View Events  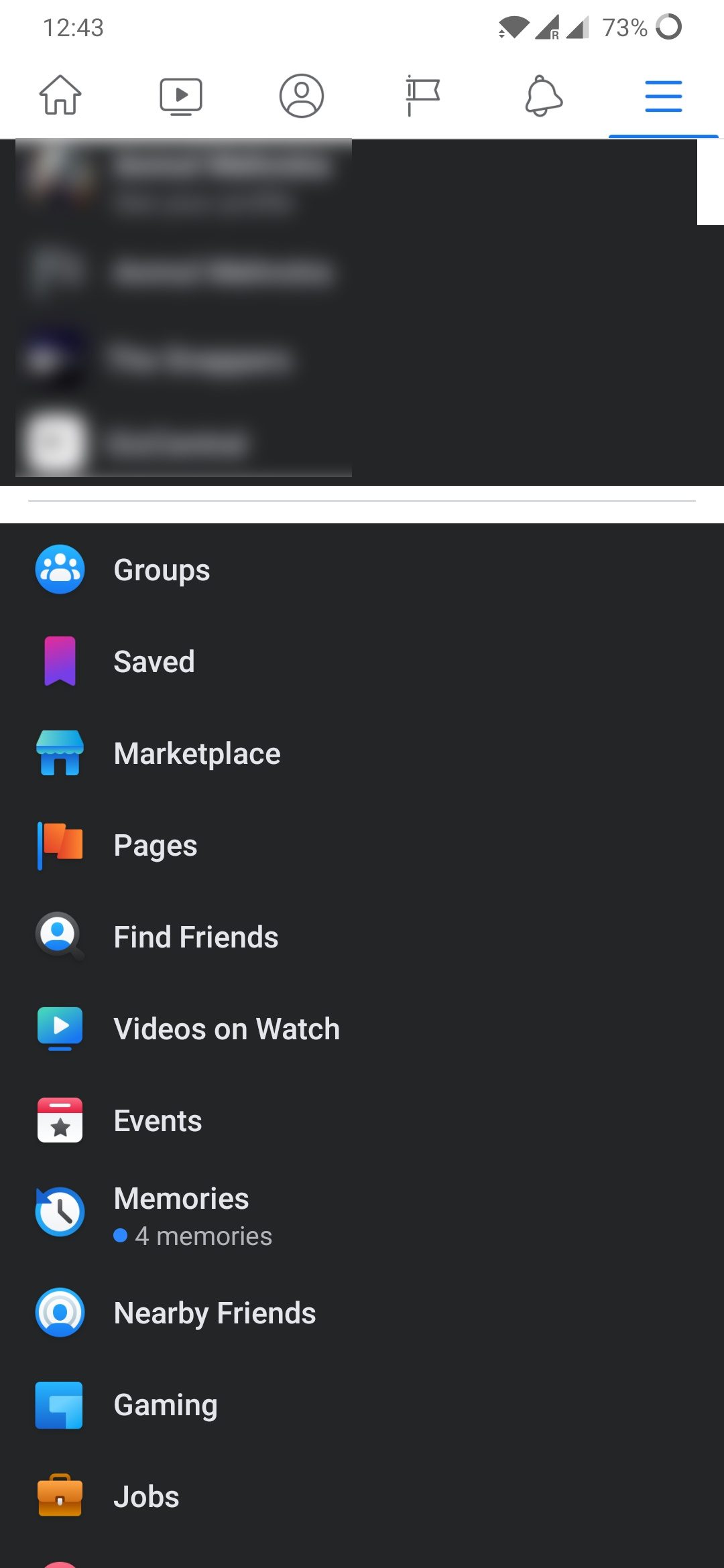click(362, 1120)
